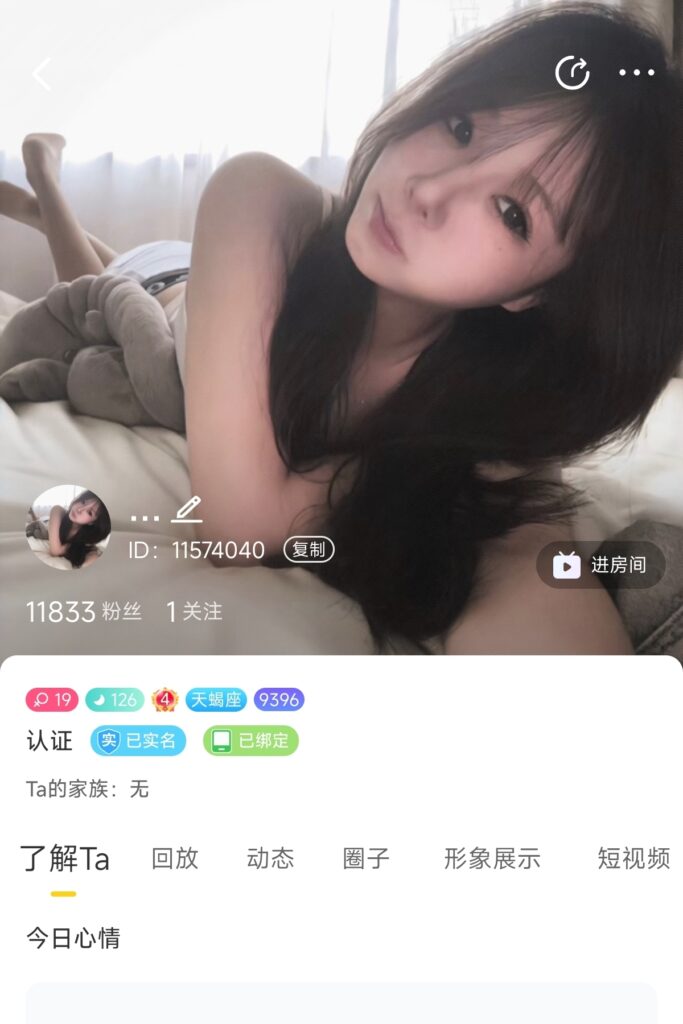Open the profile avatar picture
Image resolution: width=683 pixels, height=1024 pixels.
point(68,527)
